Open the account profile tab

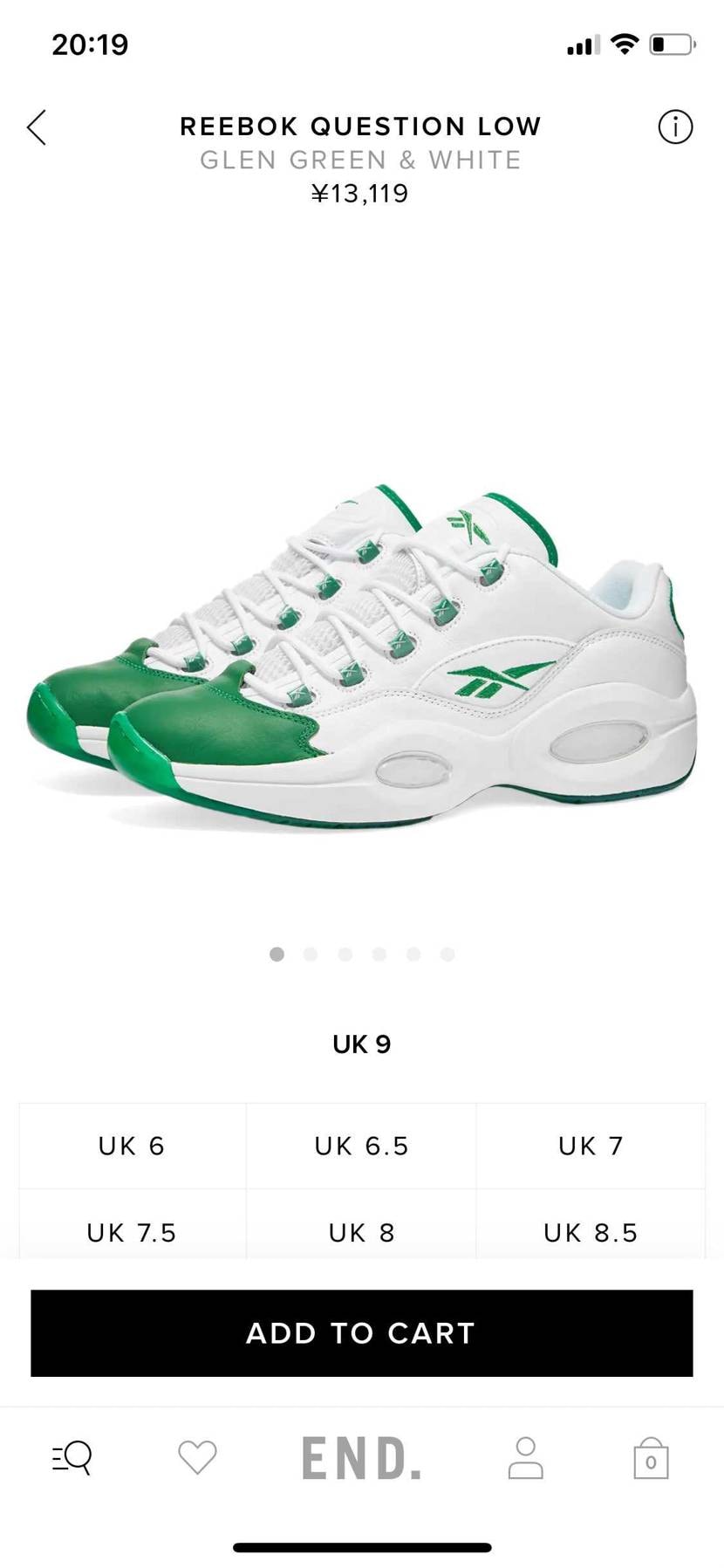[x=525, y=1457]
